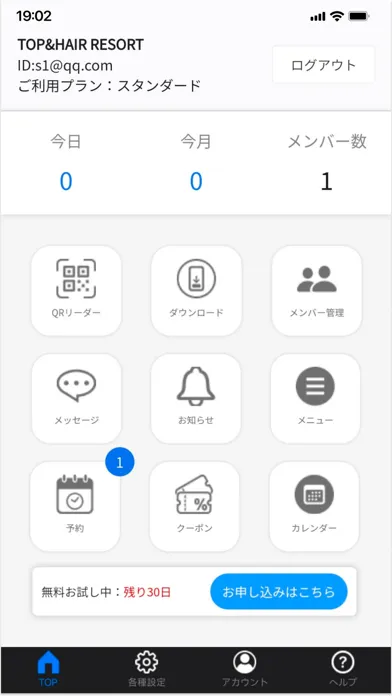Open the メニュー tile

coord(315,398)
